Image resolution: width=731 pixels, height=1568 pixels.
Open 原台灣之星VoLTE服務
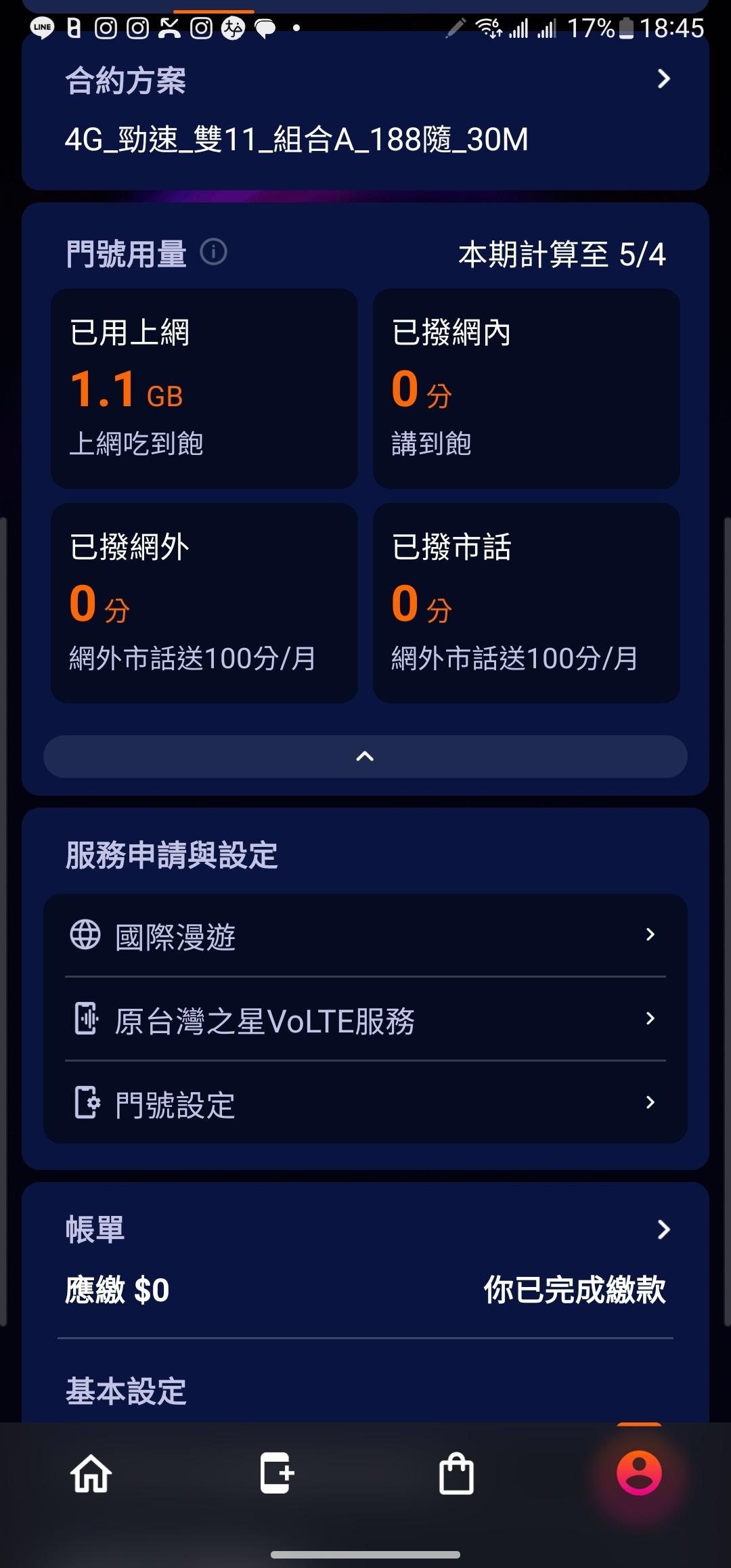coord(365,1020)
